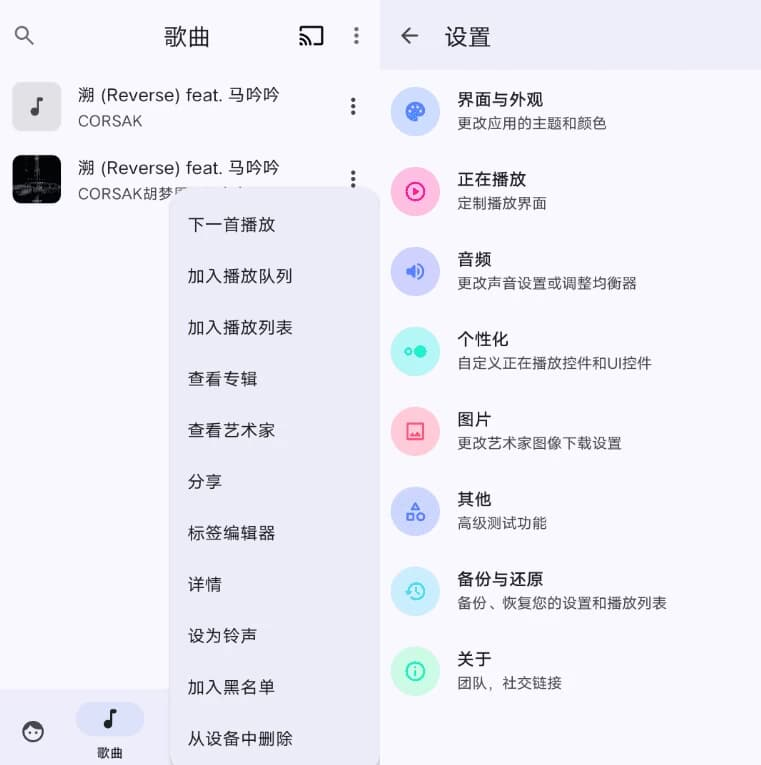Open the overflow menu in the top bar
This screenshot has width=761, height=765.
tap(355, 35)
